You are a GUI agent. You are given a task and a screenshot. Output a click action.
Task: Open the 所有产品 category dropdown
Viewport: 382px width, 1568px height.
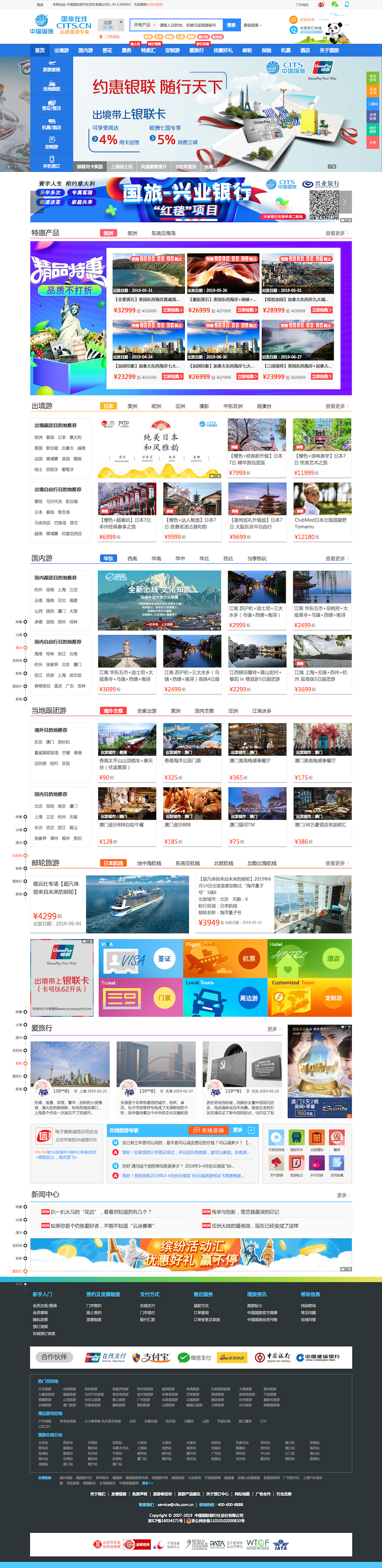[x=144, y=25]
